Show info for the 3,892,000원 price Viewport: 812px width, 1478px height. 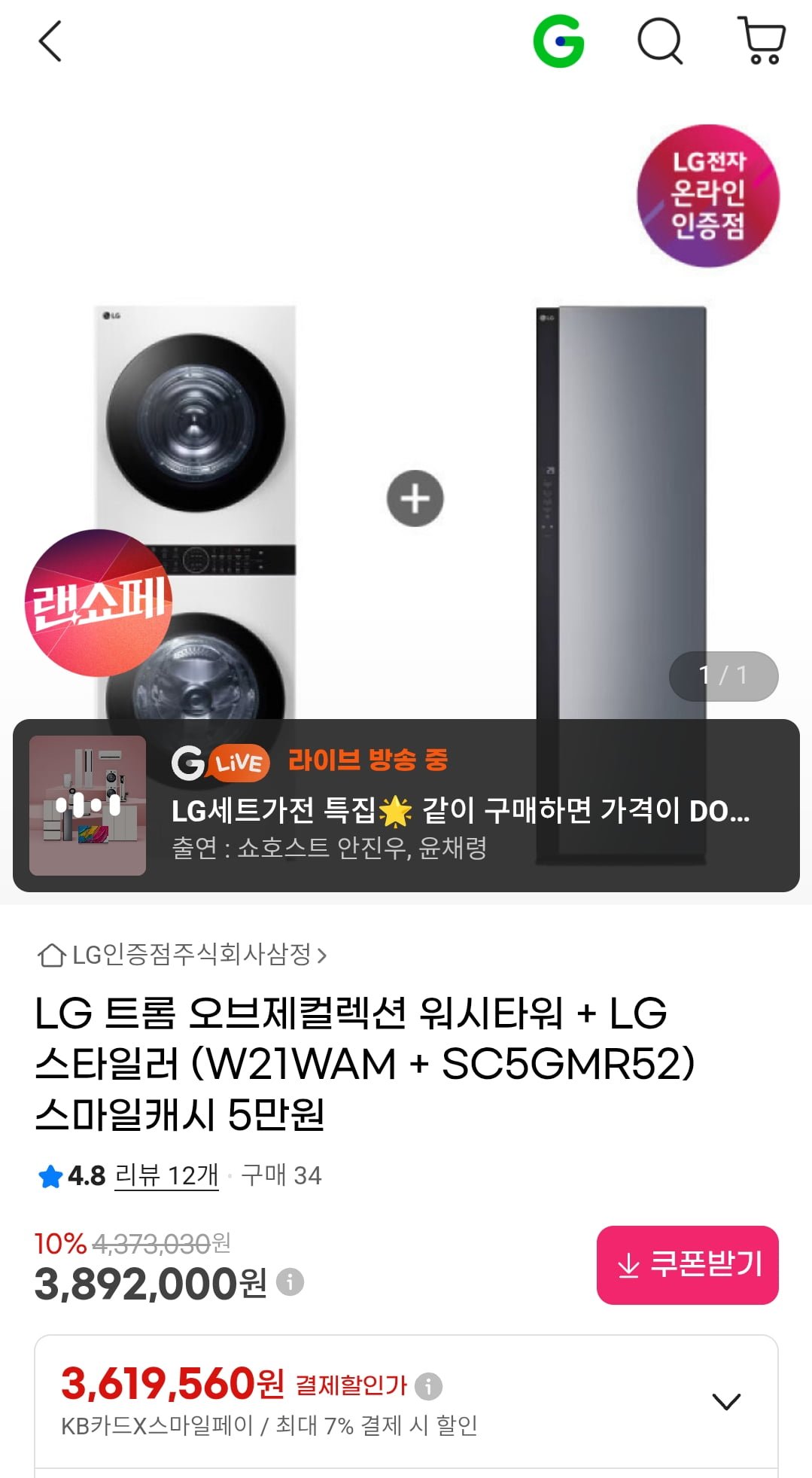coord(290,1281)
